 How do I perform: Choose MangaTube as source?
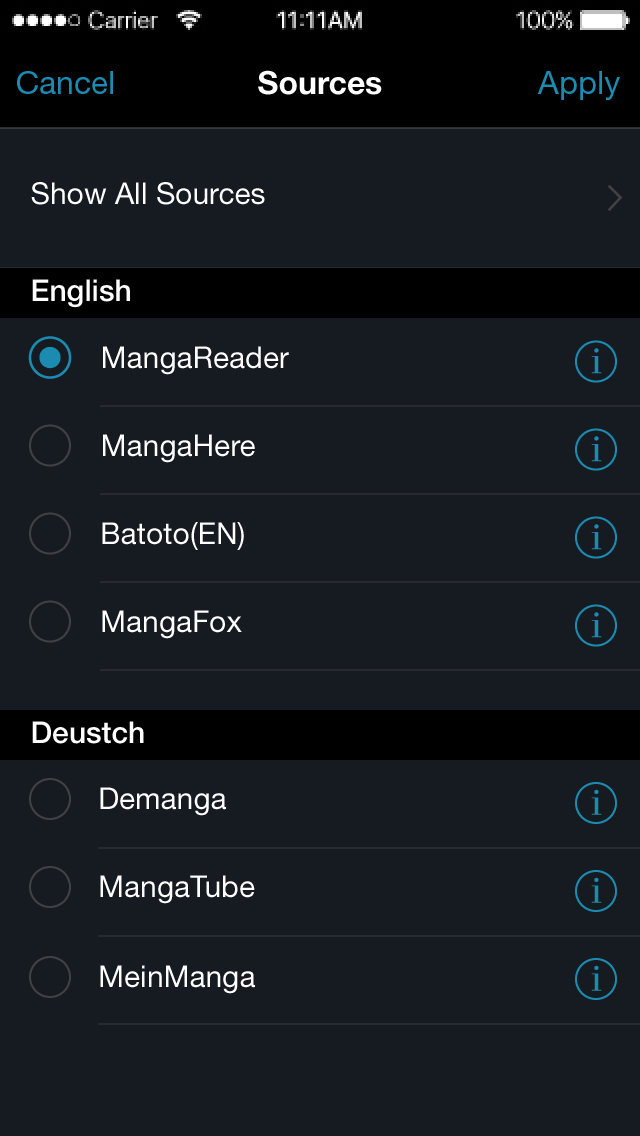coord(50,887)
